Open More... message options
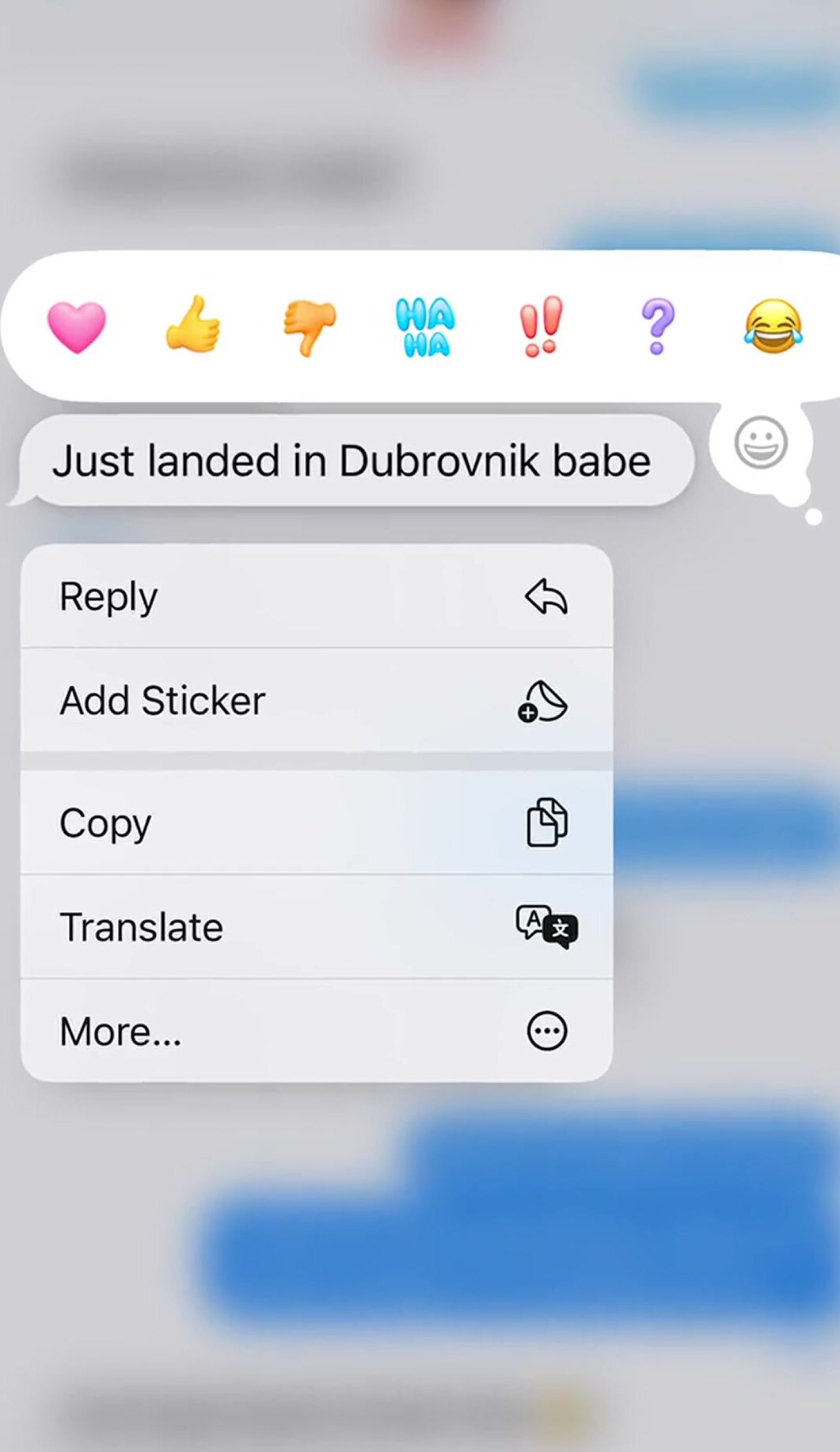 pos(317,1031)
